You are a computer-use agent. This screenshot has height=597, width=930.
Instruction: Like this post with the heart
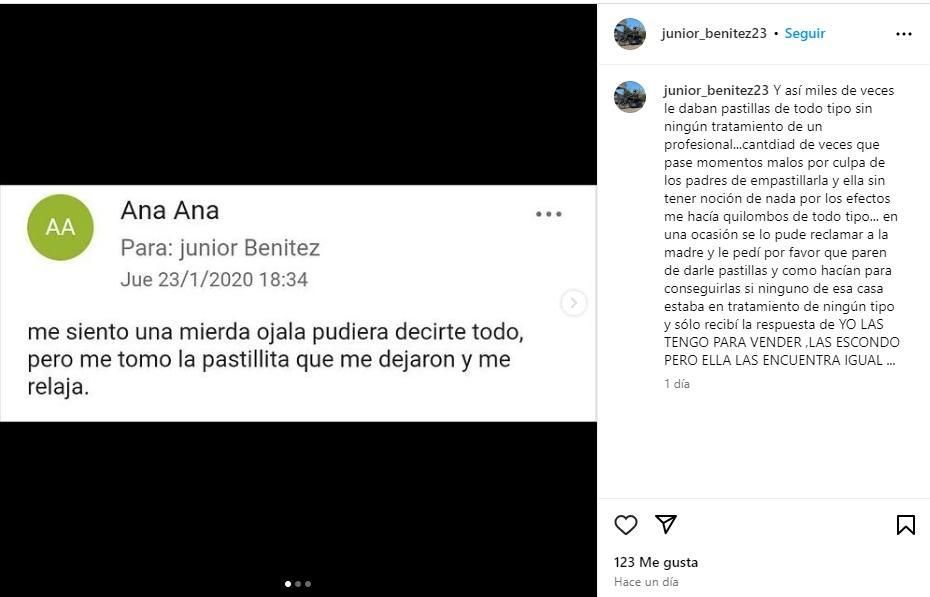point(626,524)
